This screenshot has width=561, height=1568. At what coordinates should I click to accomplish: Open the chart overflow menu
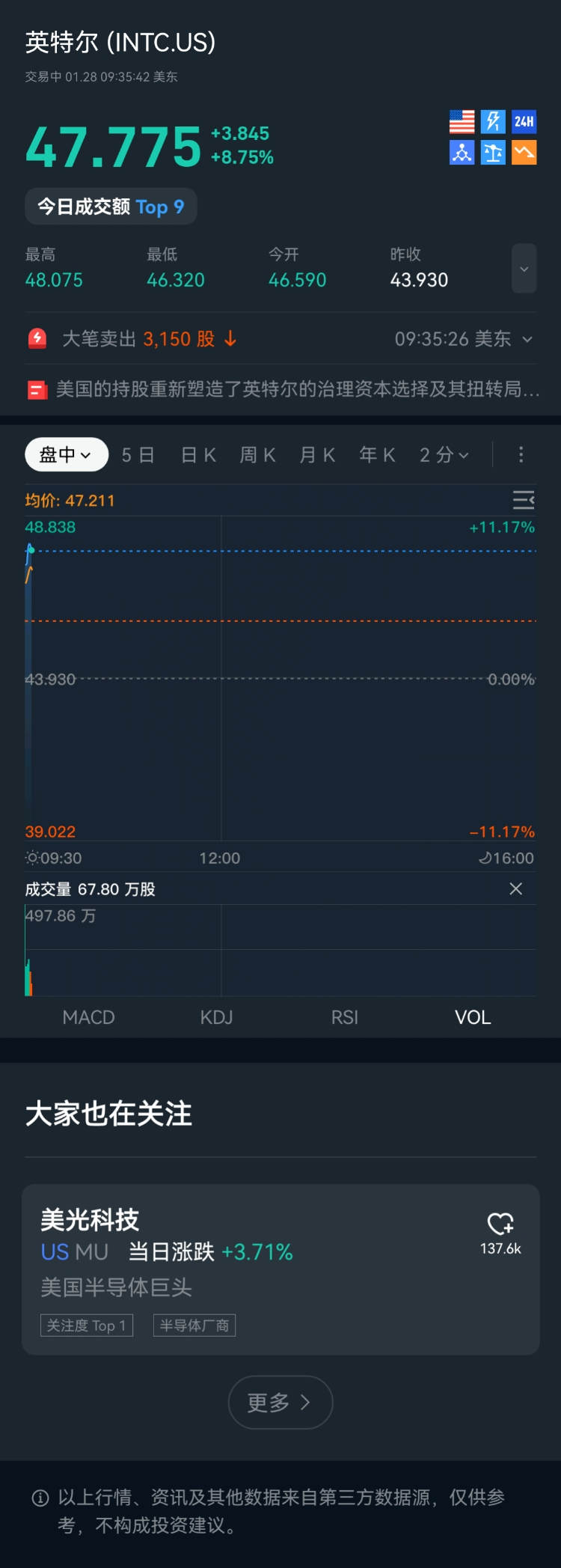coord(521,454)
